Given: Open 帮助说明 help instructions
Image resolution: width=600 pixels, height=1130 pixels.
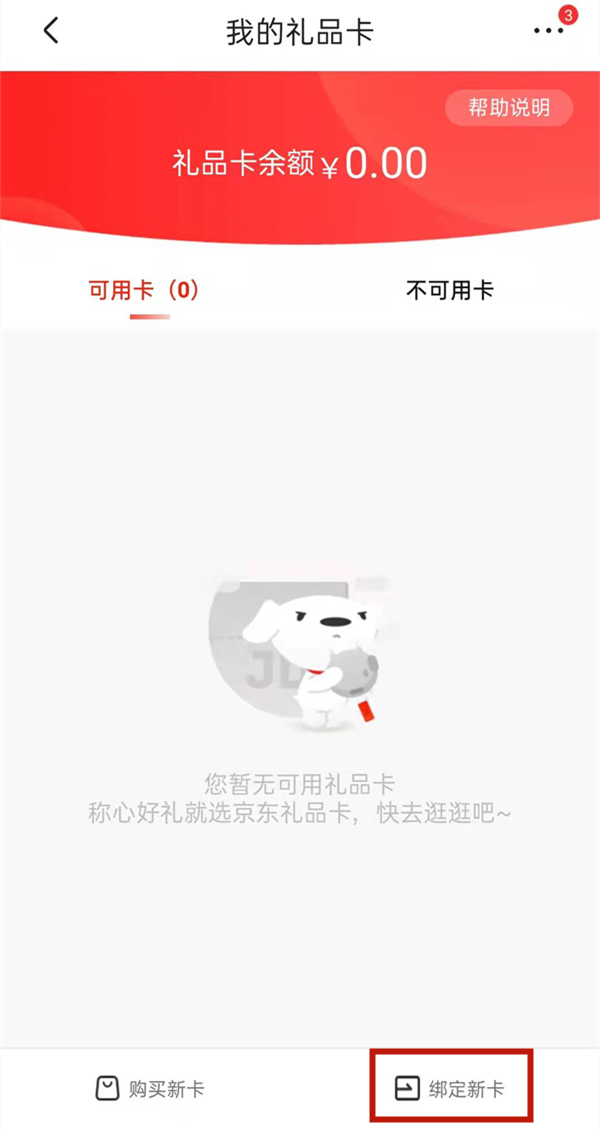Looking at the screenshot, I should click(509, 108).
